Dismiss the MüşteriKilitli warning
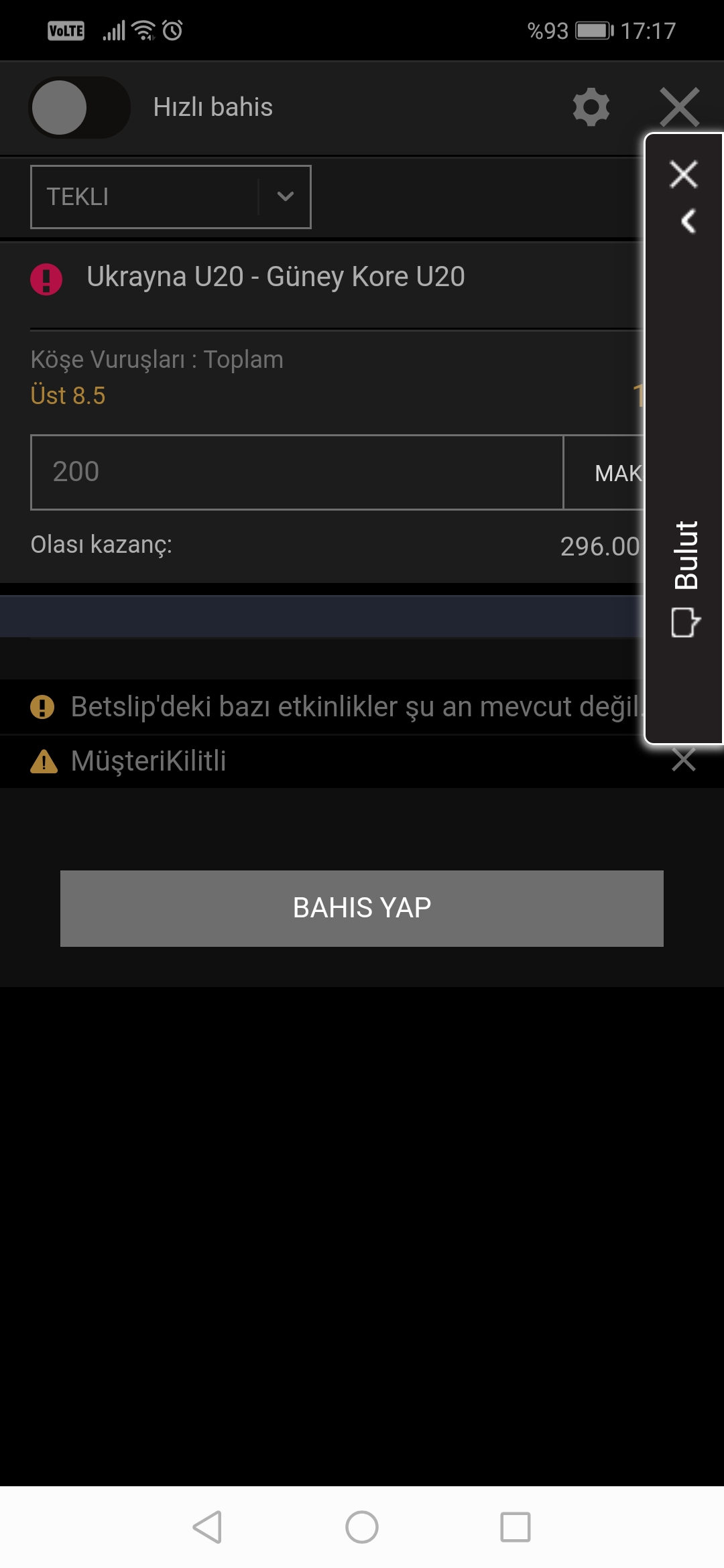The width and height of the screenshot is (724, 1568). pos(683,761)
